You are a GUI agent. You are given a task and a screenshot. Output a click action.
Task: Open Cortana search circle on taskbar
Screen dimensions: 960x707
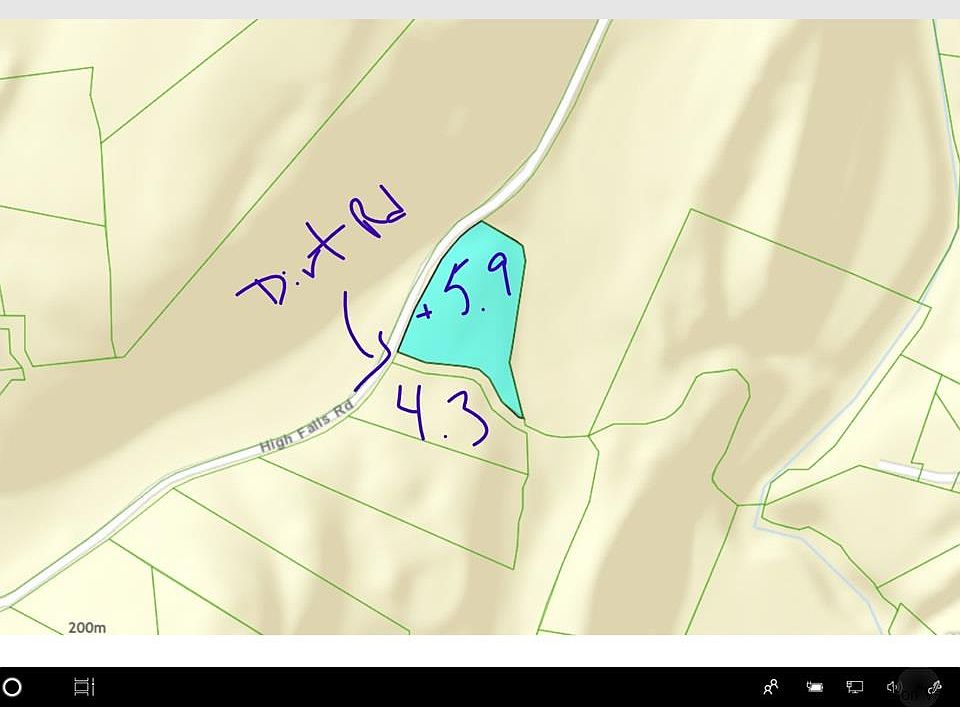coord(12,687)
